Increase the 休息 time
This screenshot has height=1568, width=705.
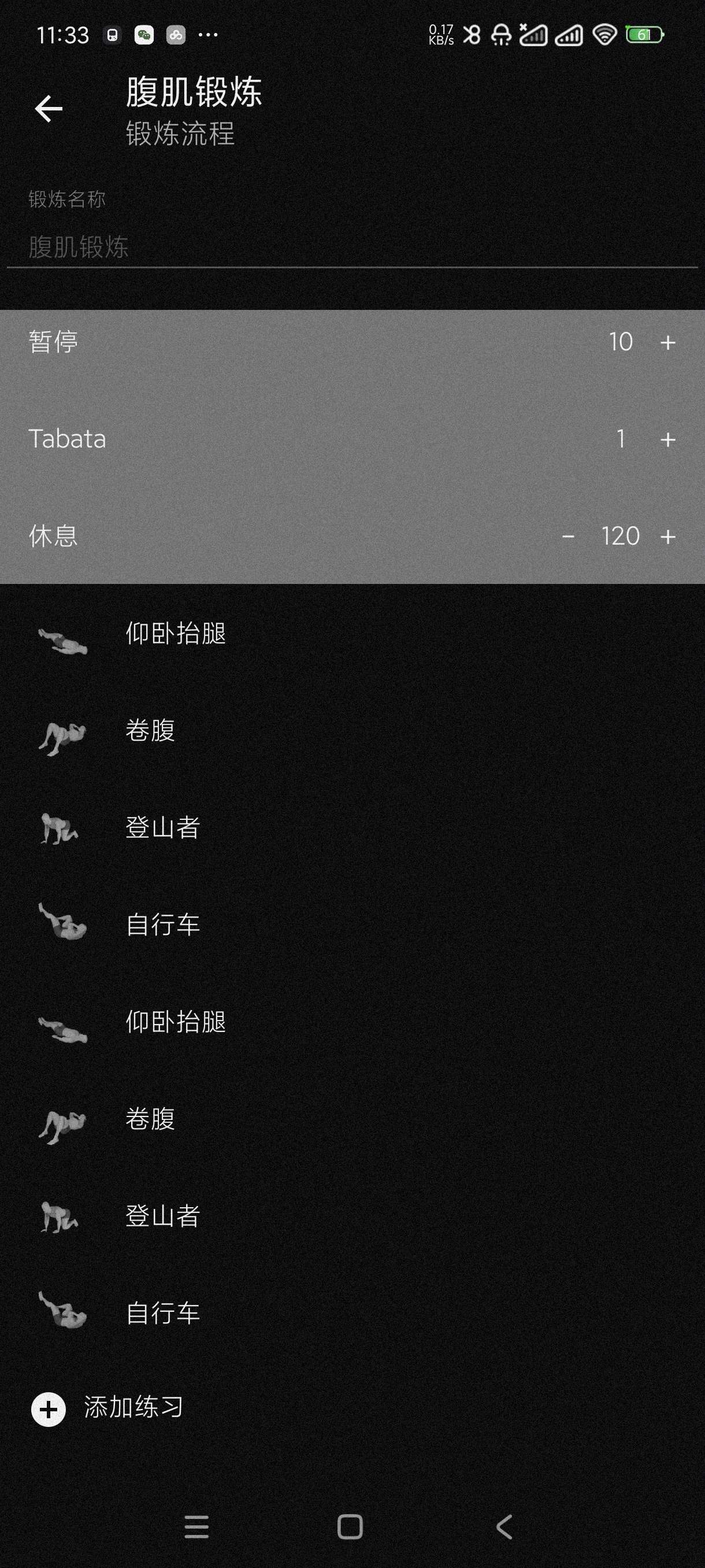[x=667, y=537]
